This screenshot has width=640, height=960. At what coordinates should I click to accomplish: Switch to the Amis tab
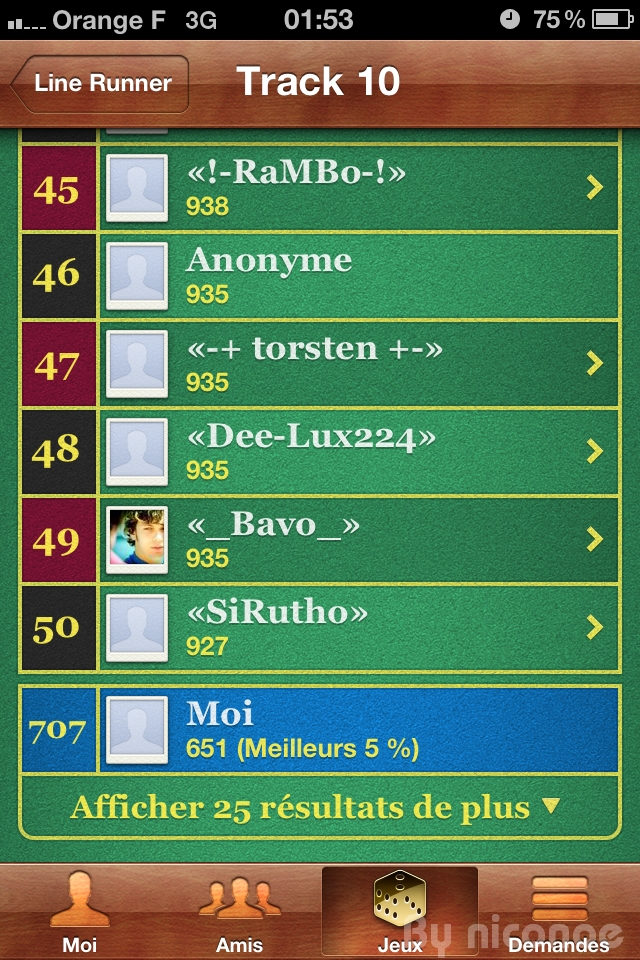pyautogui.click(x=240, y=912)
